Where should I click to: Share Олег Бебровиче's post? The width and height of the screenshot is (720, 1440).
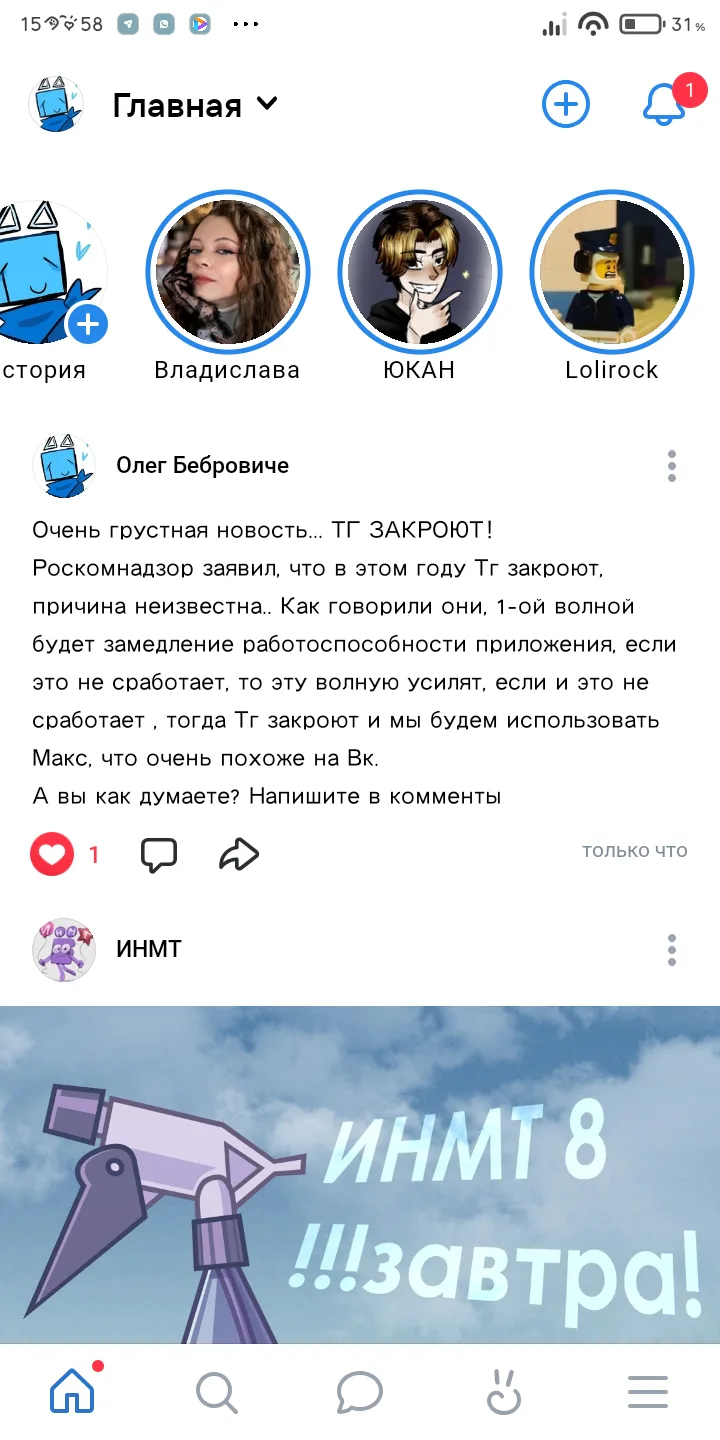tap(239, 854)
